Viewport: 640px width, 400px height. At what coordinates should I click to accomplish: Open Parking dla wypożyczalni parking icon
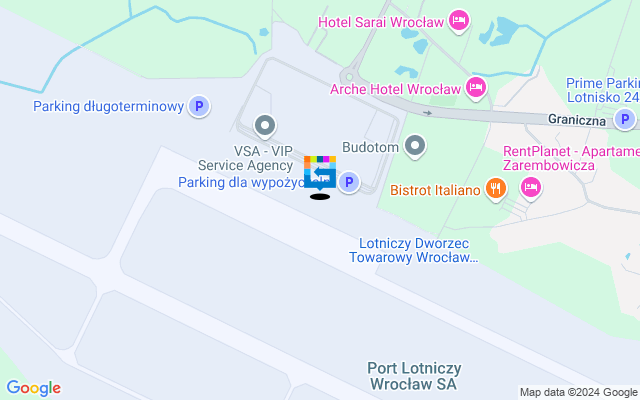click(x=349, y=182)
